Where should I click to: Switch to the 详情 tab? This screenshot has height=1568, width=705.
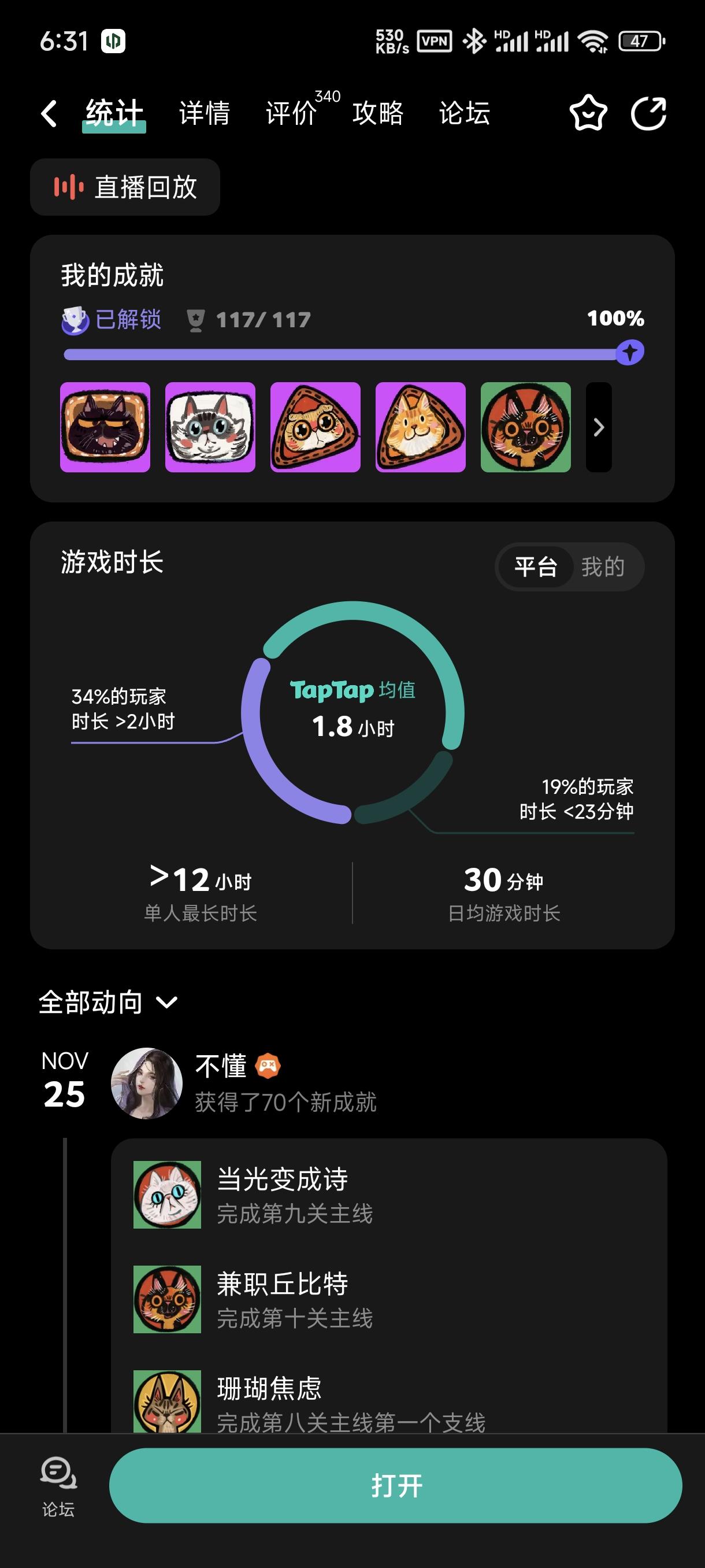205,113
